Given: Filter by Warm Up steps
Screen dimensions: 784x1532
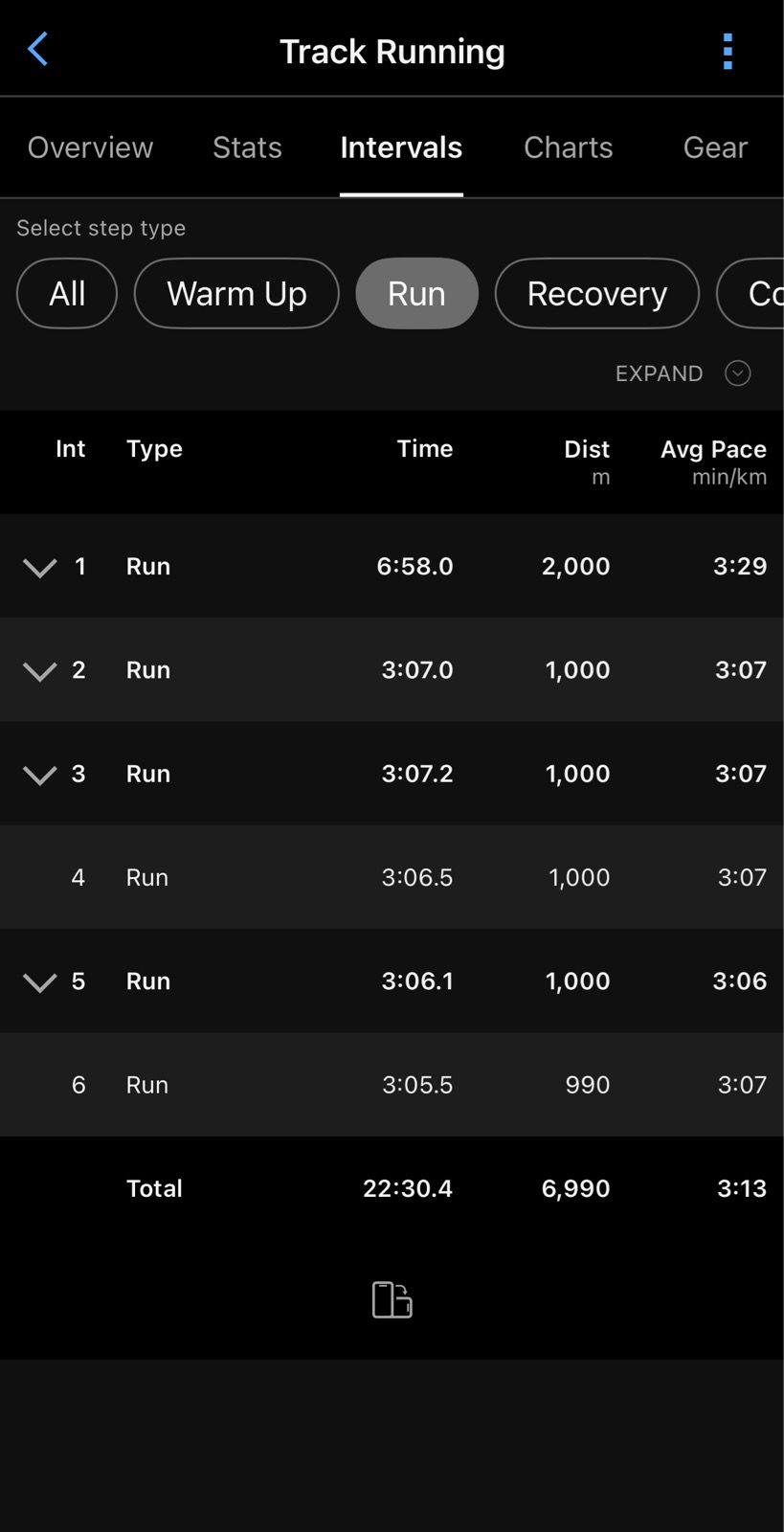Looking at the screenshot, I should pyautogui.click(x=236, y=293).
